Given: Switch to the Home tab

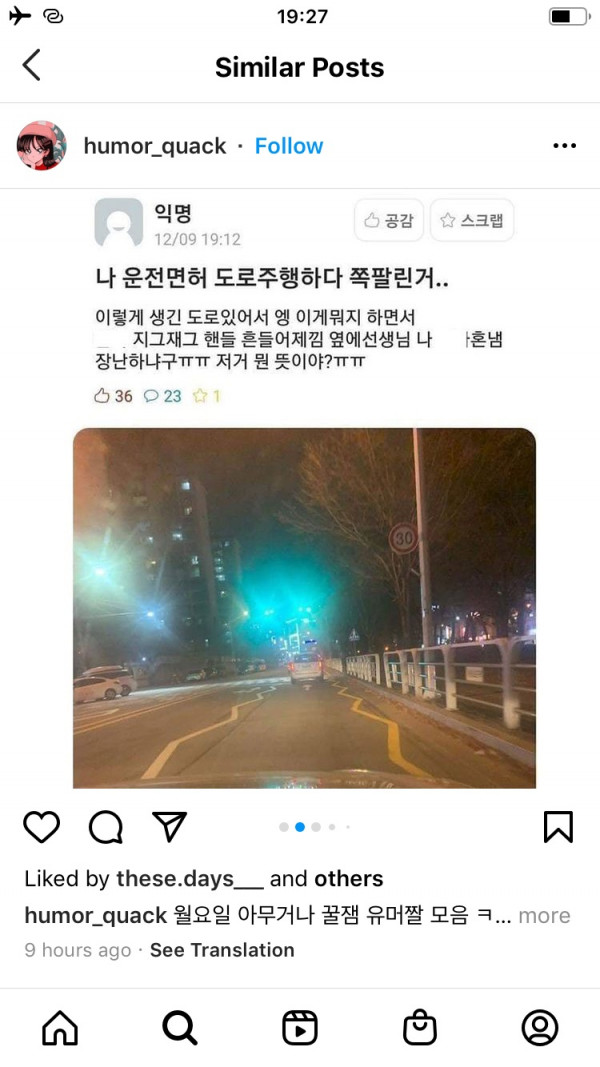Looking at the screenshot, I should (60, 1027).
